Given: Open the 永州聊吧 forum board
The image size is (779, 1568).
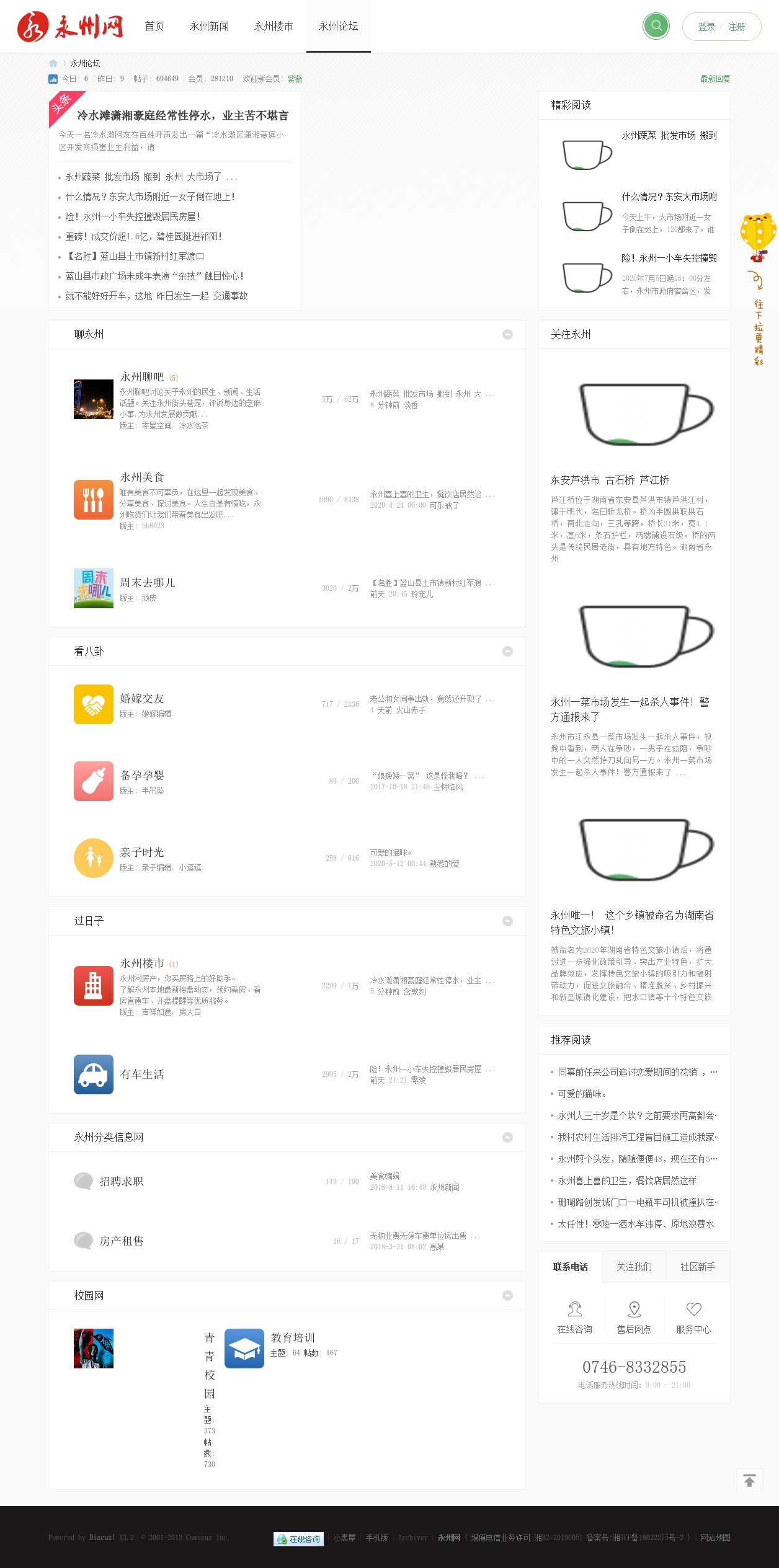Looking at the screenshot, I should coord(142,376).
